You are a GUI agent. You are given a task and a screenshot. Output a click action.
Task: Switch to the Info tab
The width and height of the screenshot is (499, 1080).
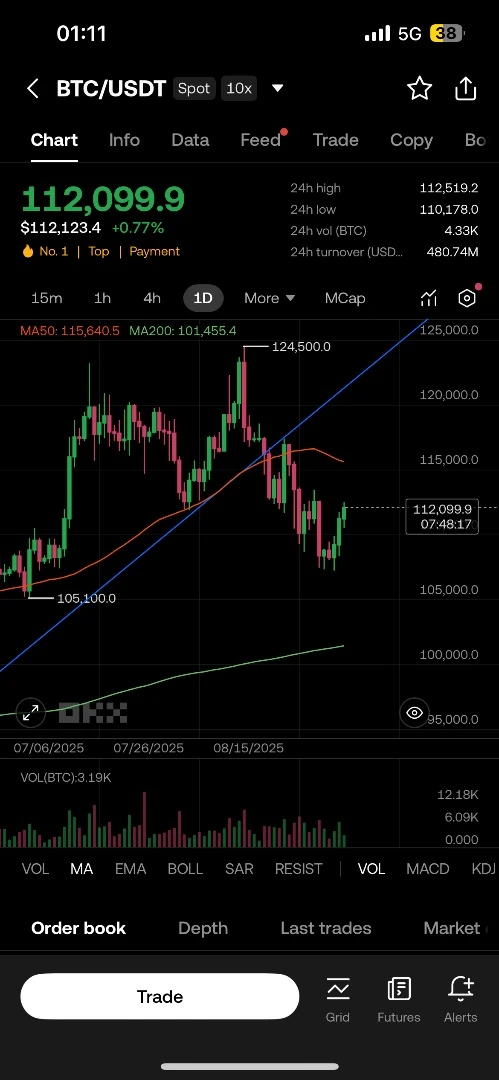coord(124,140)
